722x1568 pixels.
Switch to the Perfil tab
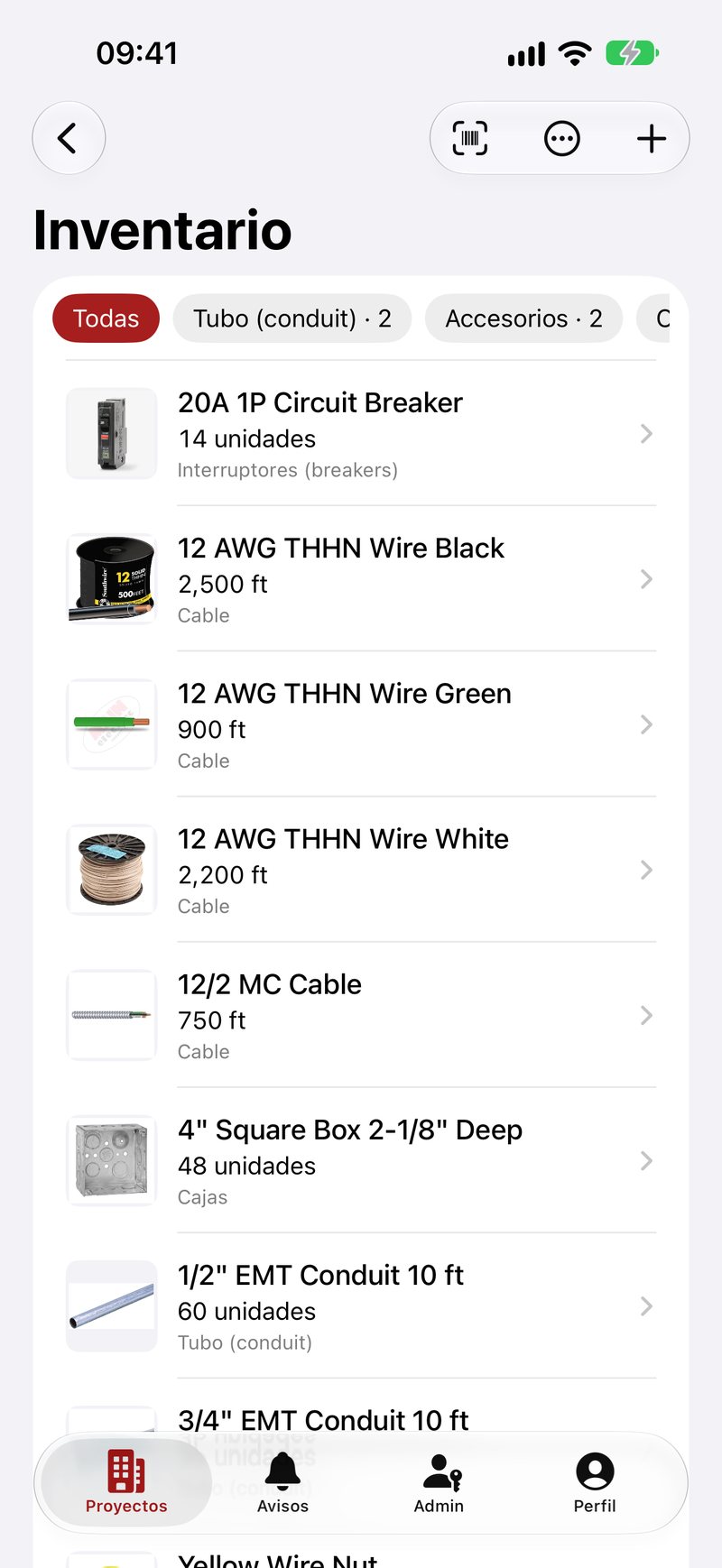pyautogui.click(x=595, y=1481)
